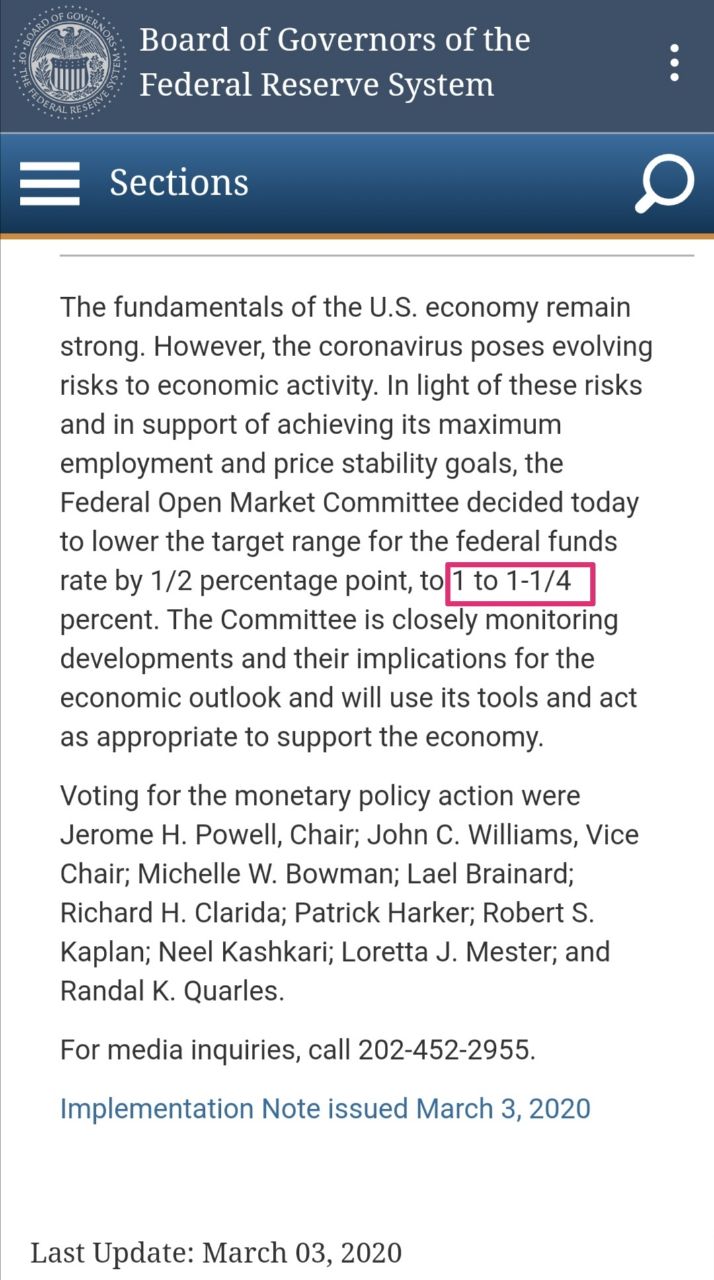Open Implementation Note issued March 3, 2020
The image size is (714, 1280).
click(x=325, y=1108)
